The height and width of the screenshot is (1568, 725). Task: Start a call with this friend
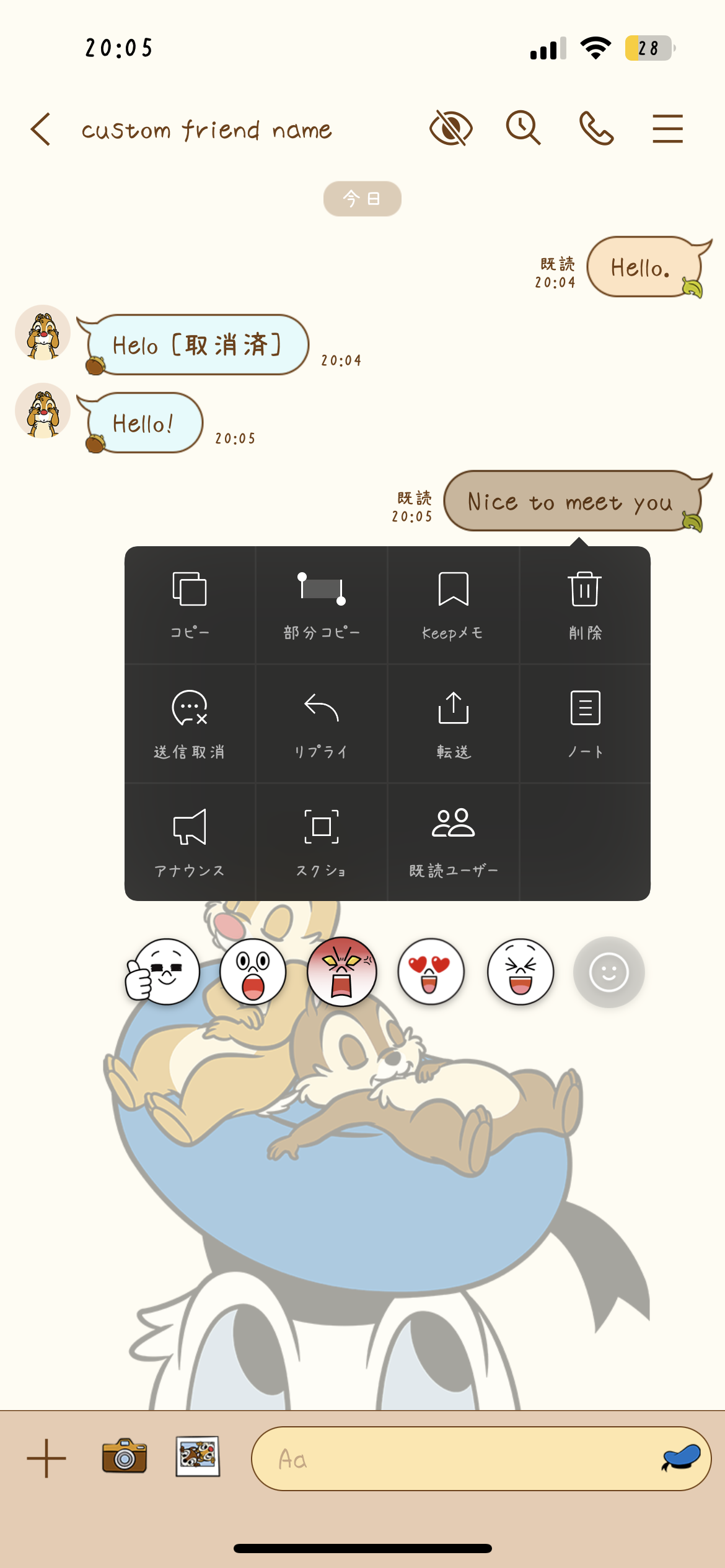(596, 129)
